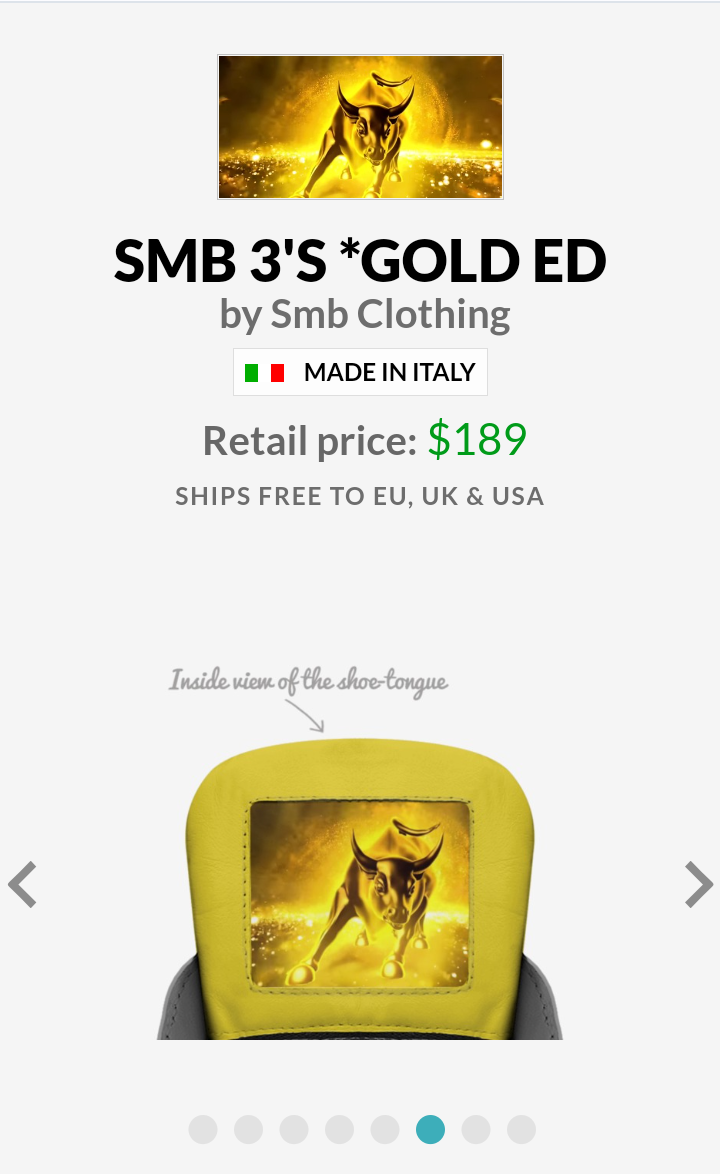Jump to the first carousel dot
Viewport: 720px width, 1174px height.
203,1129
